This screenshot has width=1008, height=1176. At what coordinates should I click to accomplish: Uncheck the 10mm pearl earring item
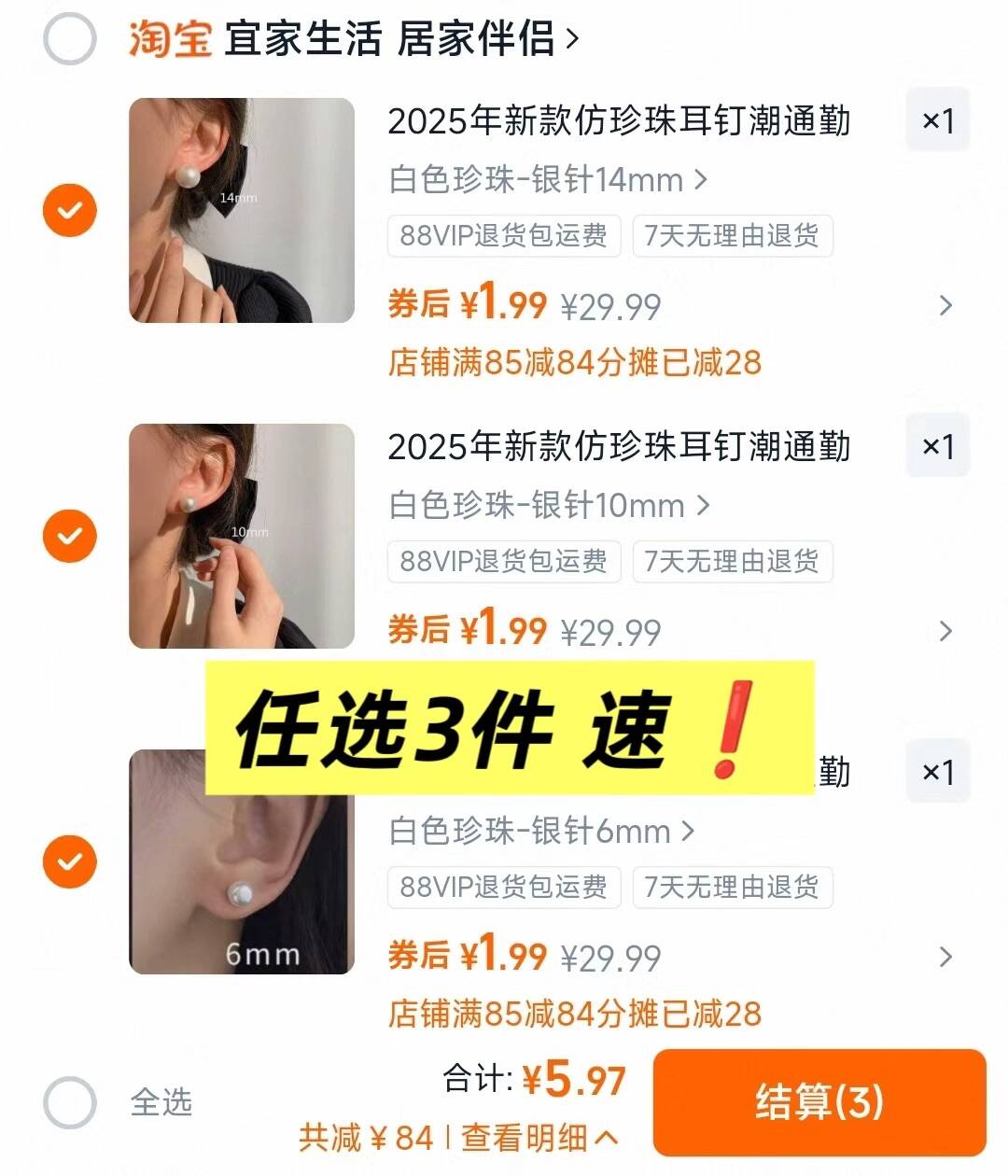click(x=70, y=536)
